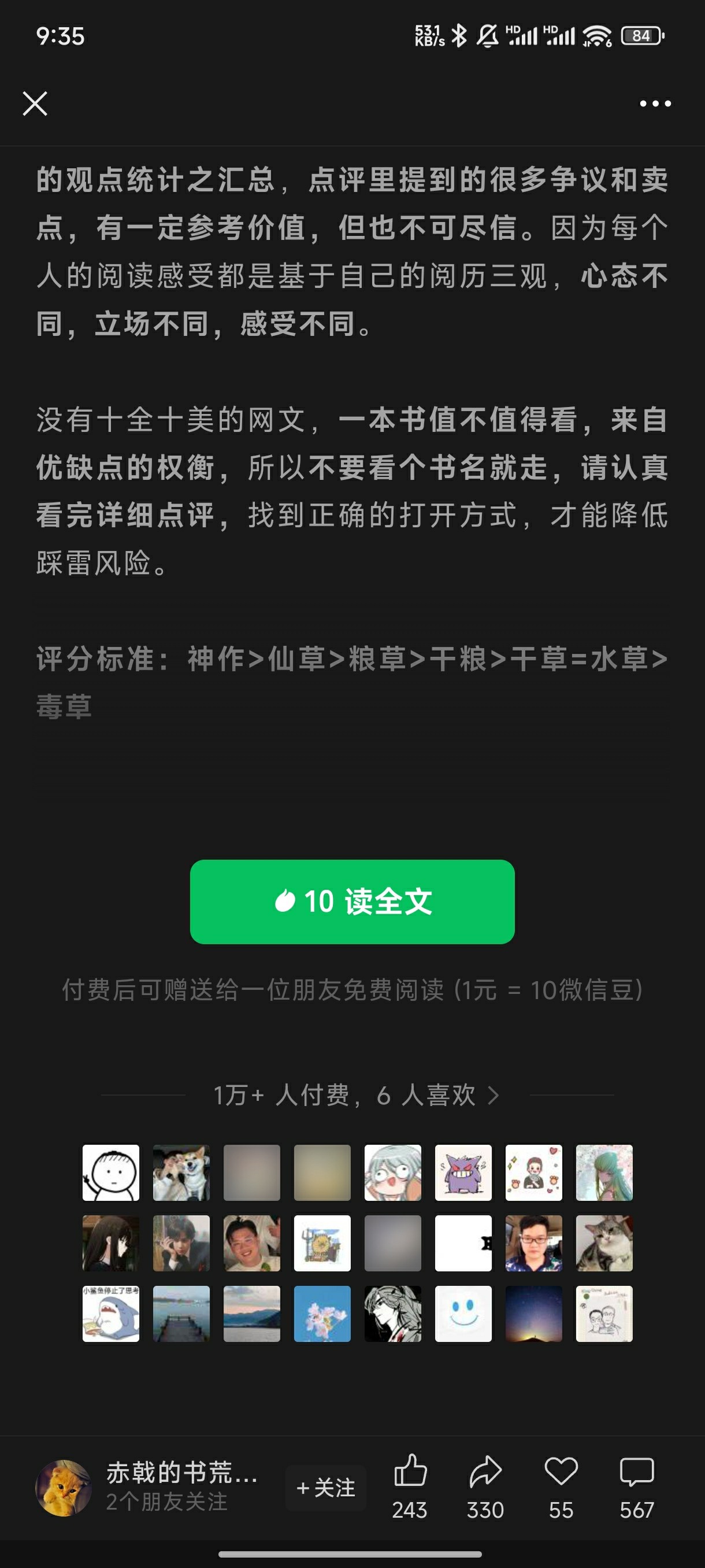The width and height of the screenshot is (705, 1568).
Task: Close the article page
Action: (x=35, y=103)
